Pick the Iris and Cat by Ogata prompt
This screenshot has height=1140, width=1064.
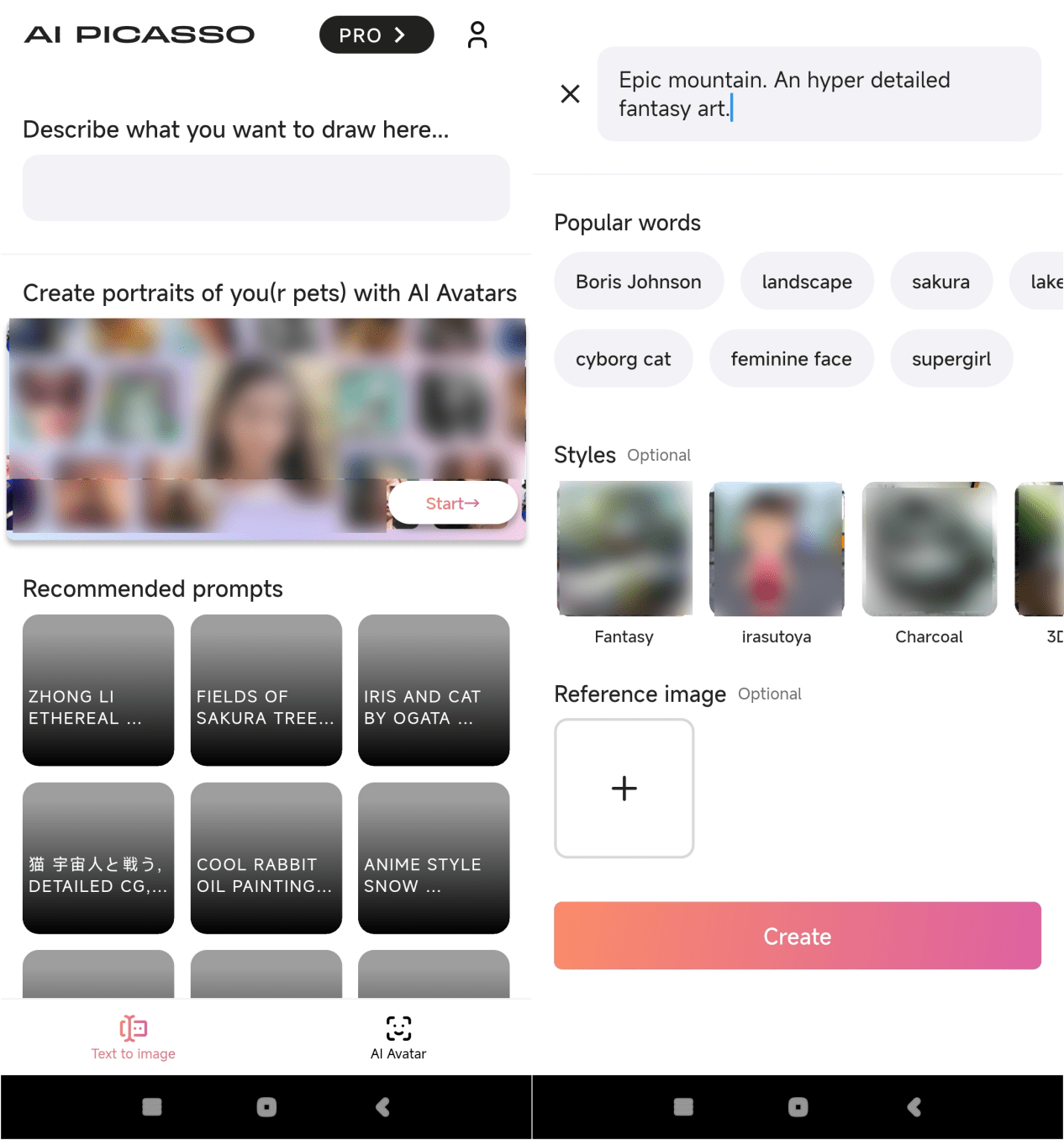click(434, 689)
